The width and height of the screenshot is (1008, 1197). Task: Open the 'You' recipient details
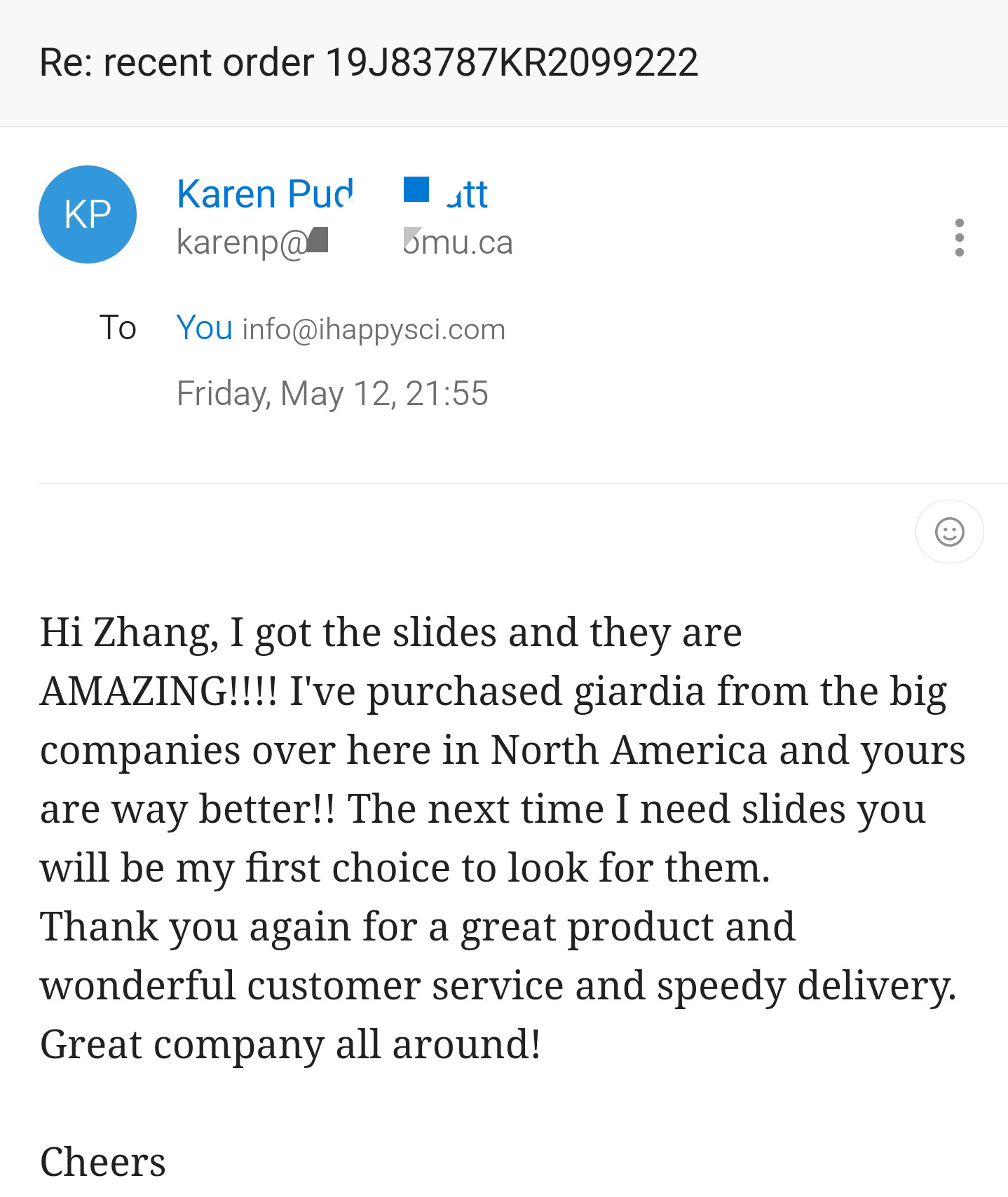pos(204,327)
